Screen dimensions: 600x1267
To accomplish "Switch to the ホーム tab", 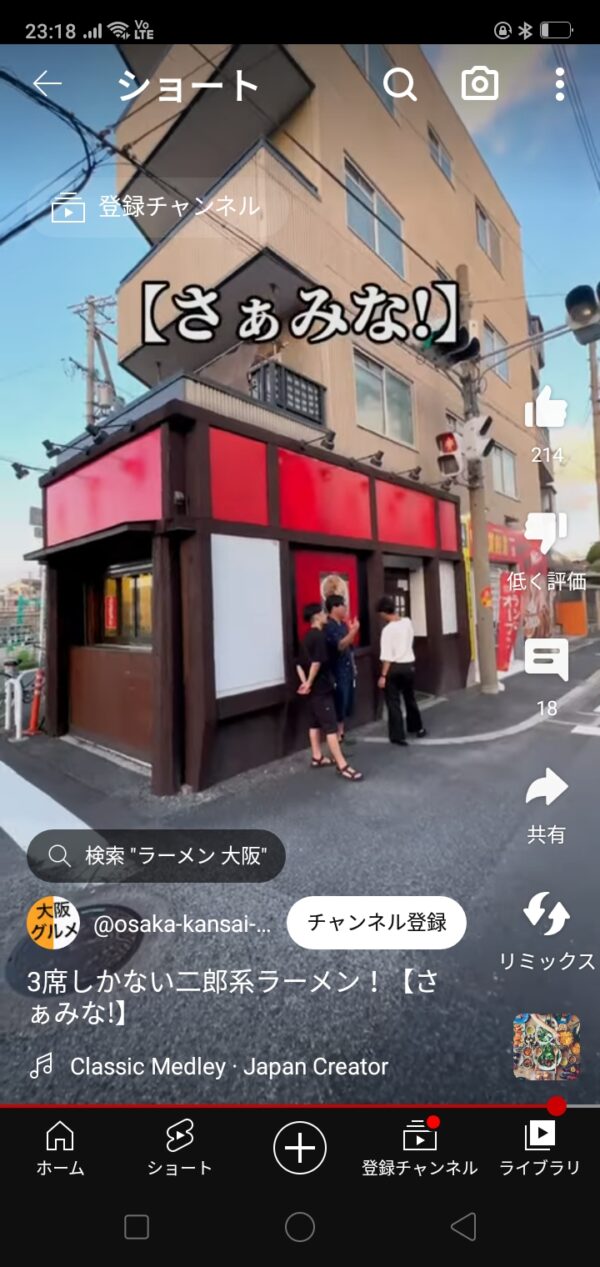I will (x=60, y=1147).
